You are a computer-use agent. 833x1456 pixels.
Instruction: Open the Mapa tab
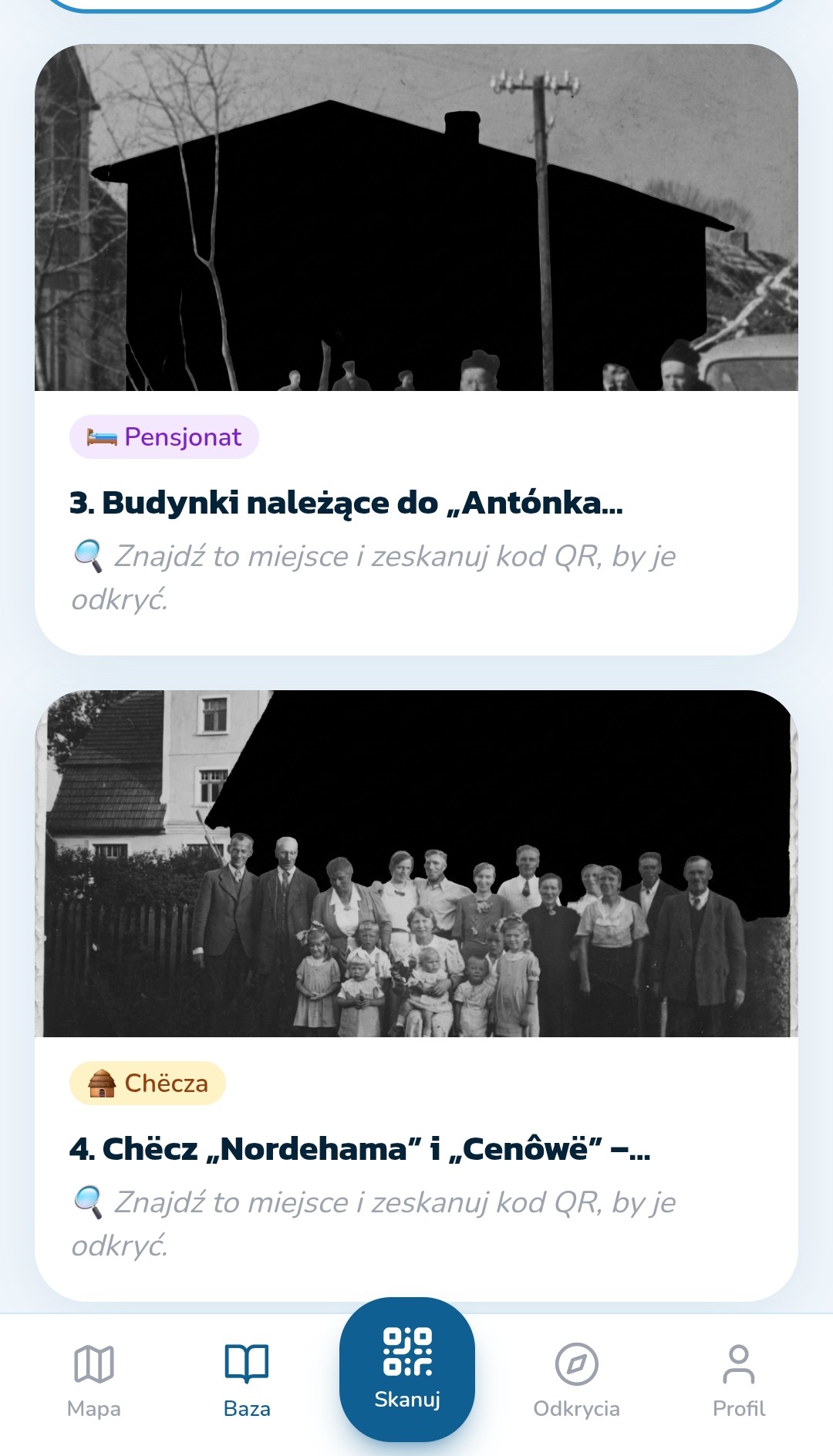click(93, 1380)
